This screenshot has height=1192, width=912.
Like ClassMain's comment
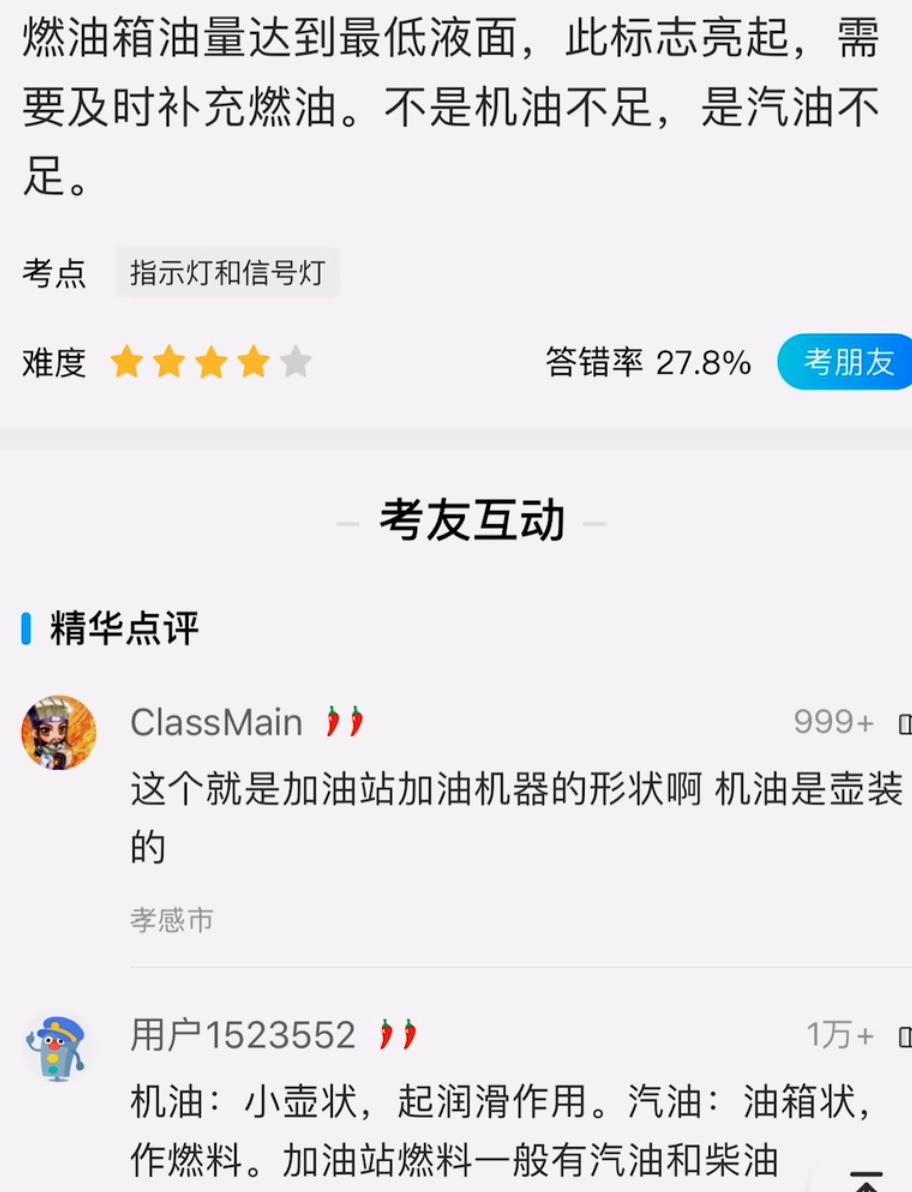[903, 723]
